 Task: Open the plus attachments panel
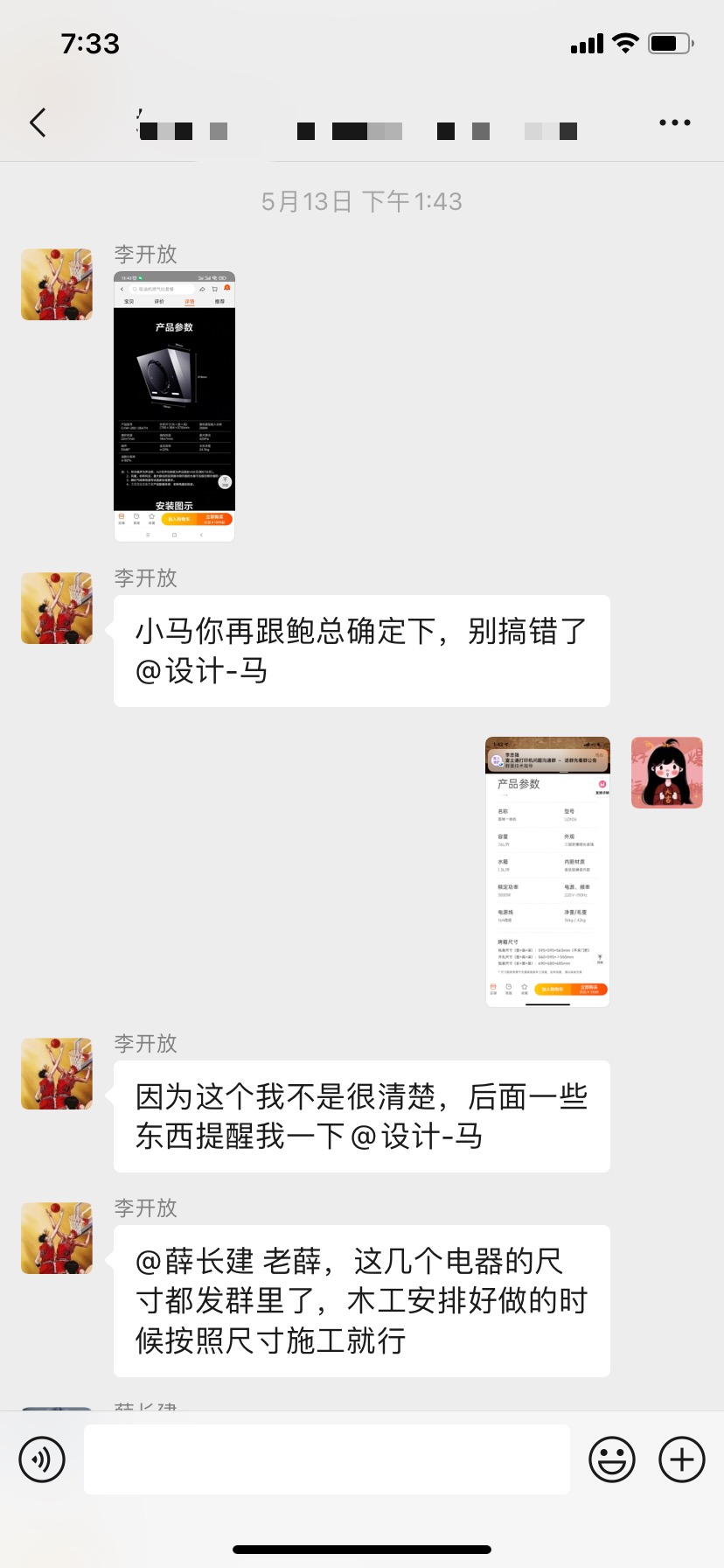pos(682,1459)
